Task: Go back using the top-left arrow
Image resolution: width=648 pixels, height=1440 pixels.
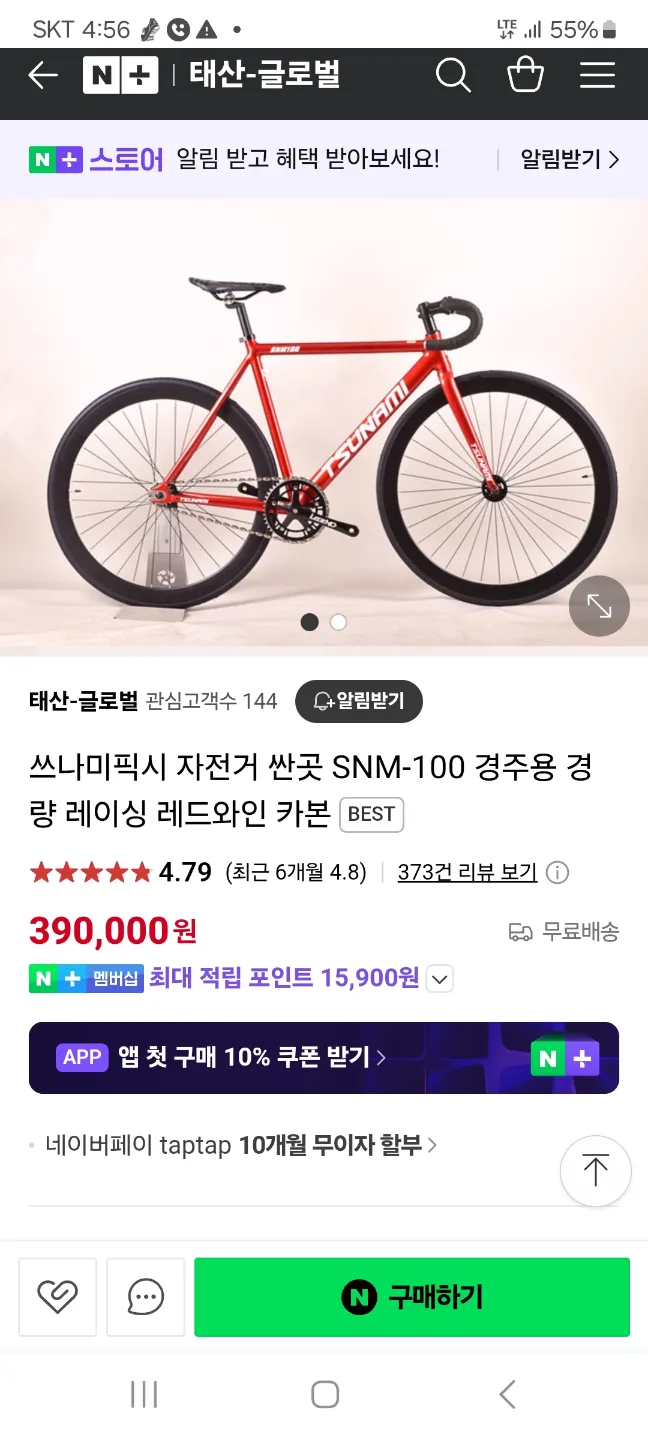Action: [43, 75]
